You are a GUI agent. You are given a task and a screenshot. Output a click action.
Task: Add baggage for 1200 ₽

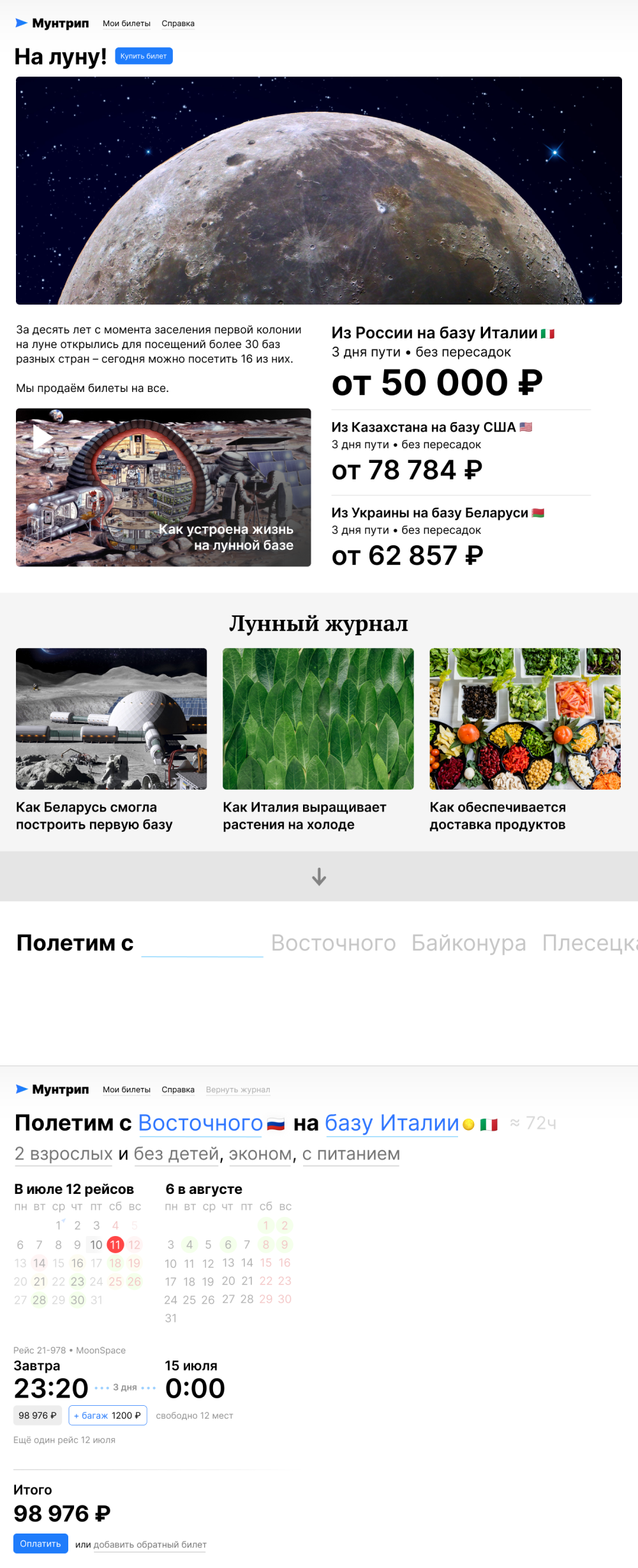coord(107,1415)
